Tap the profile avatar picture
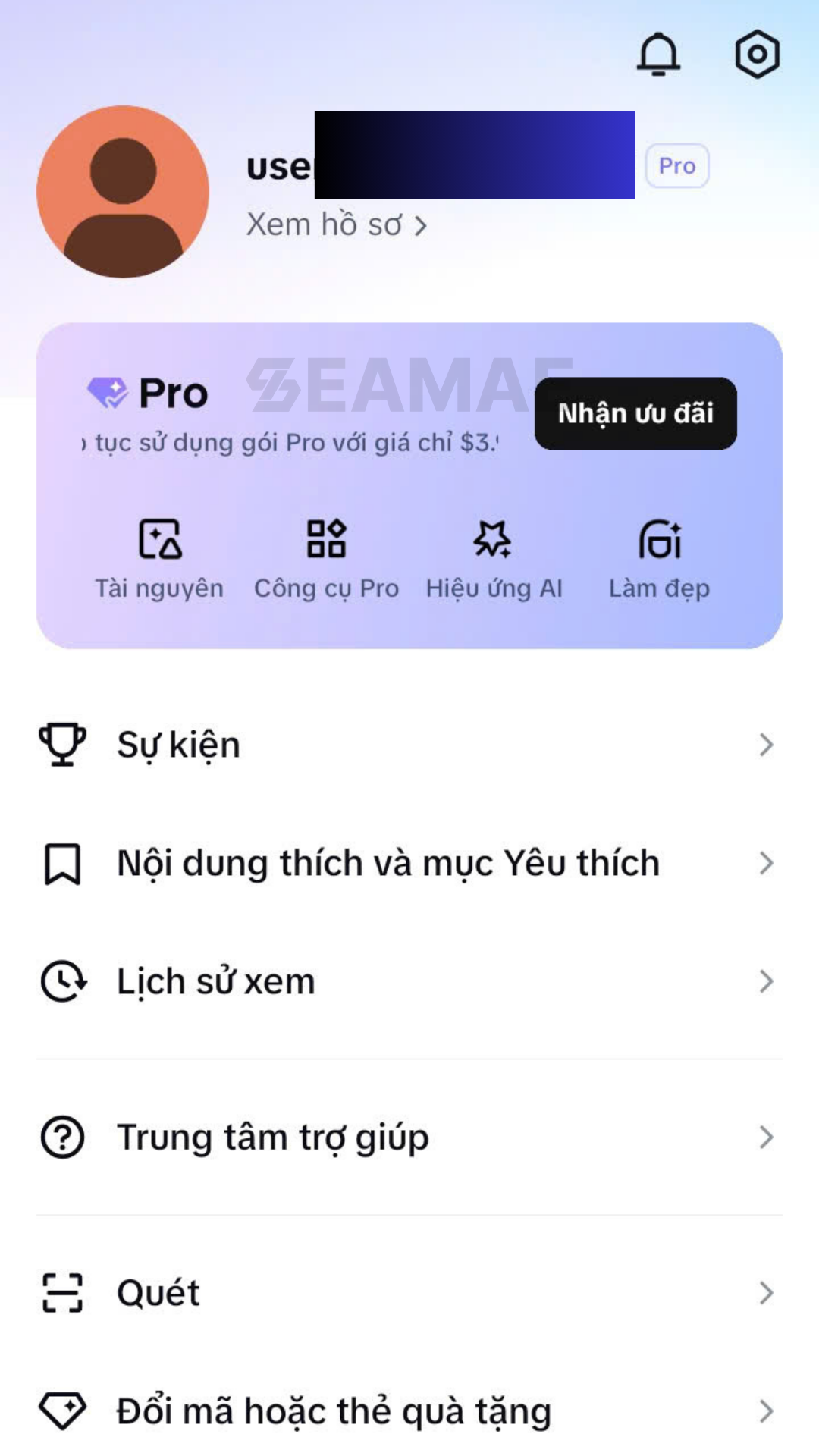Viewport: 819px width, 1456px height. [x=123, y=192]
